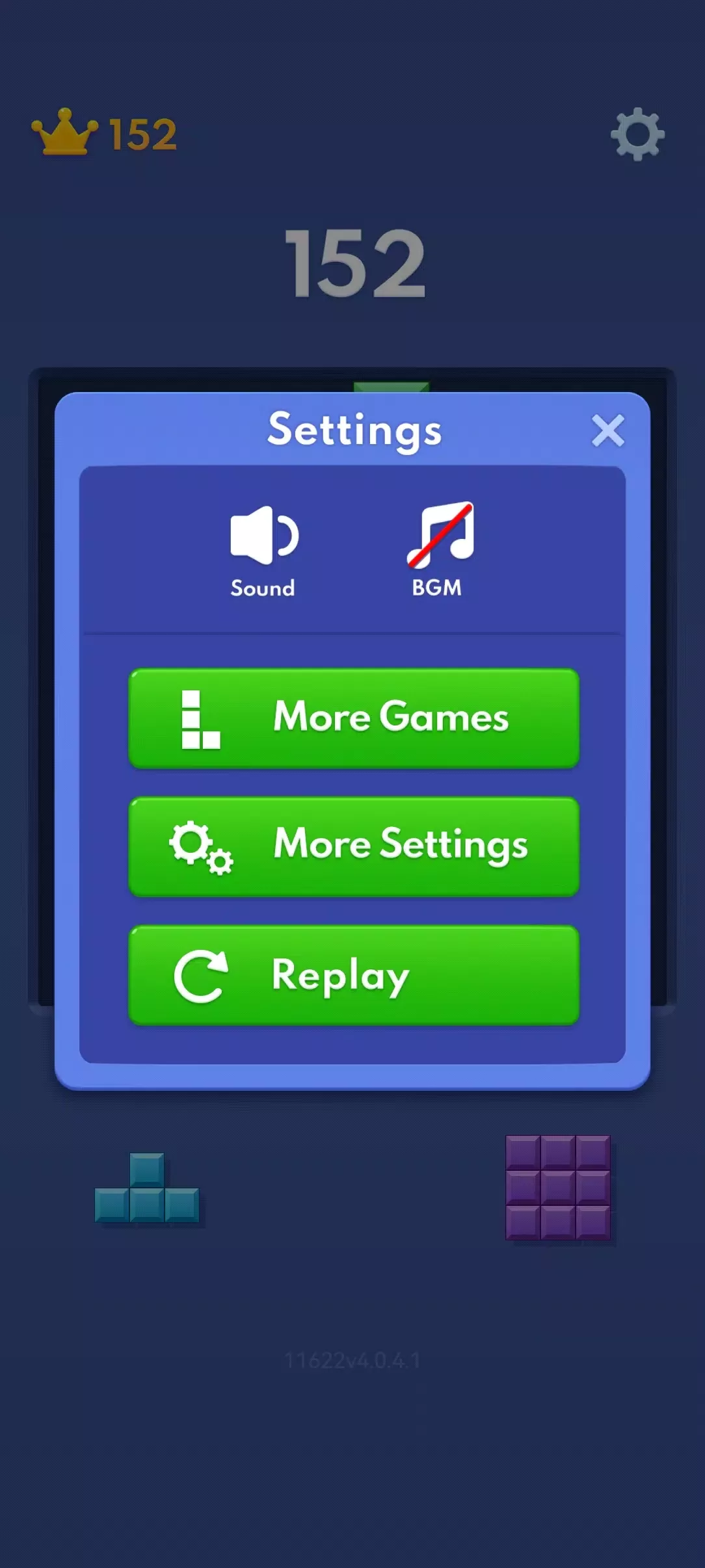Tap Replay to restart the game
This screenshot has width=705, height=1568.
click(354, 975)
